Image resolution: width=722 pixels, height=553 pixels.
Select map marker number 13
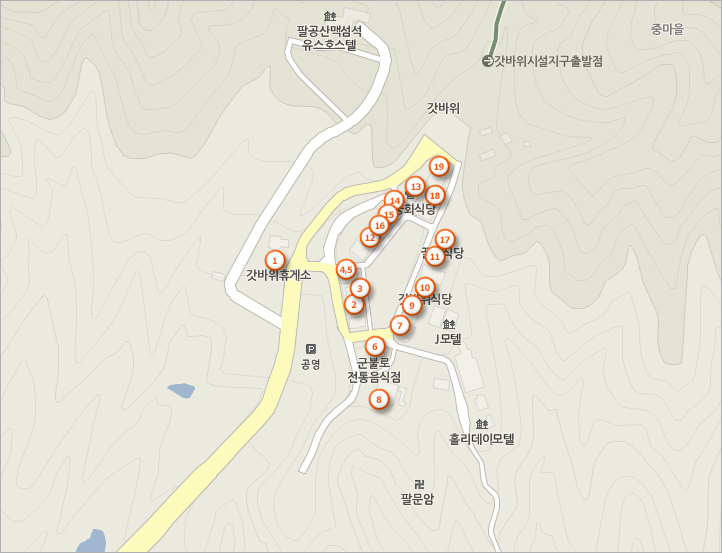pos(415,186)
